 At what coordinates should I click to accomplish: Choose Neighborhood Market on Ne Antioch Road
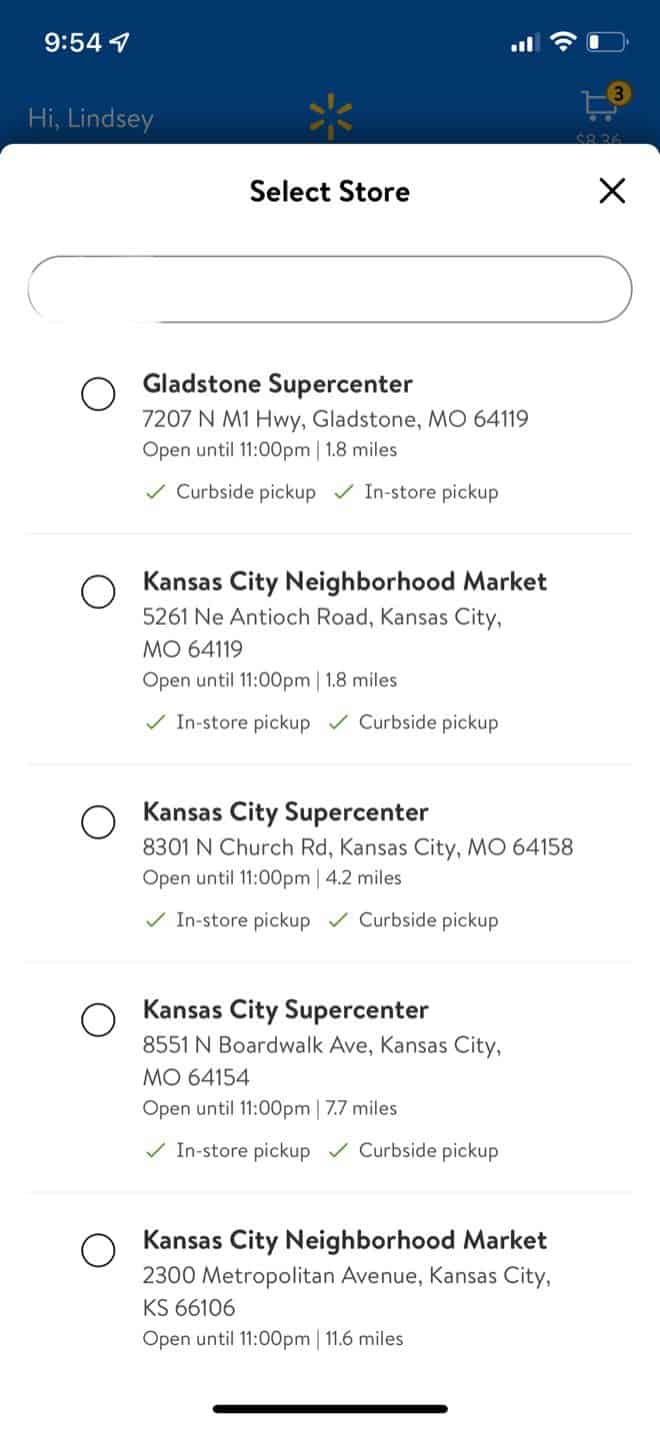pos(98,592)
